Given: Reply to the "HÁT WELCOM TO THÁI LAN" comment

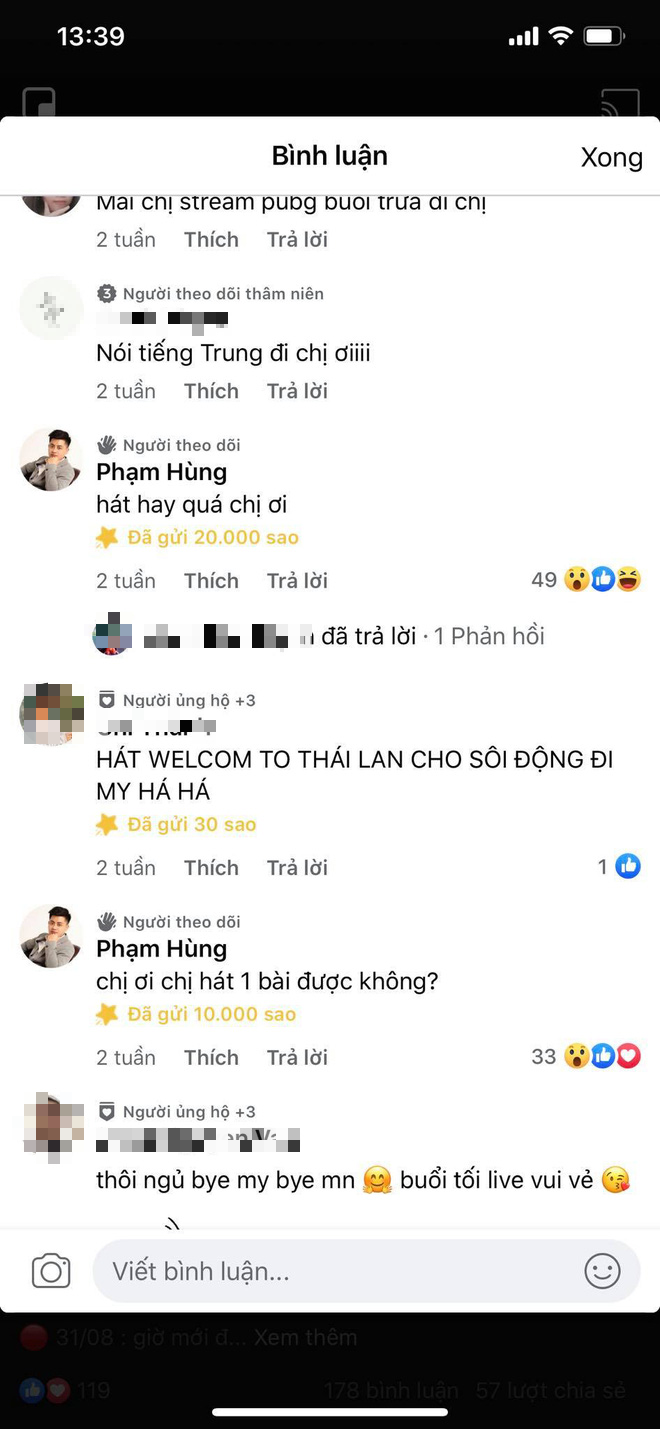Looking at the screenshot, I should 297,868.
